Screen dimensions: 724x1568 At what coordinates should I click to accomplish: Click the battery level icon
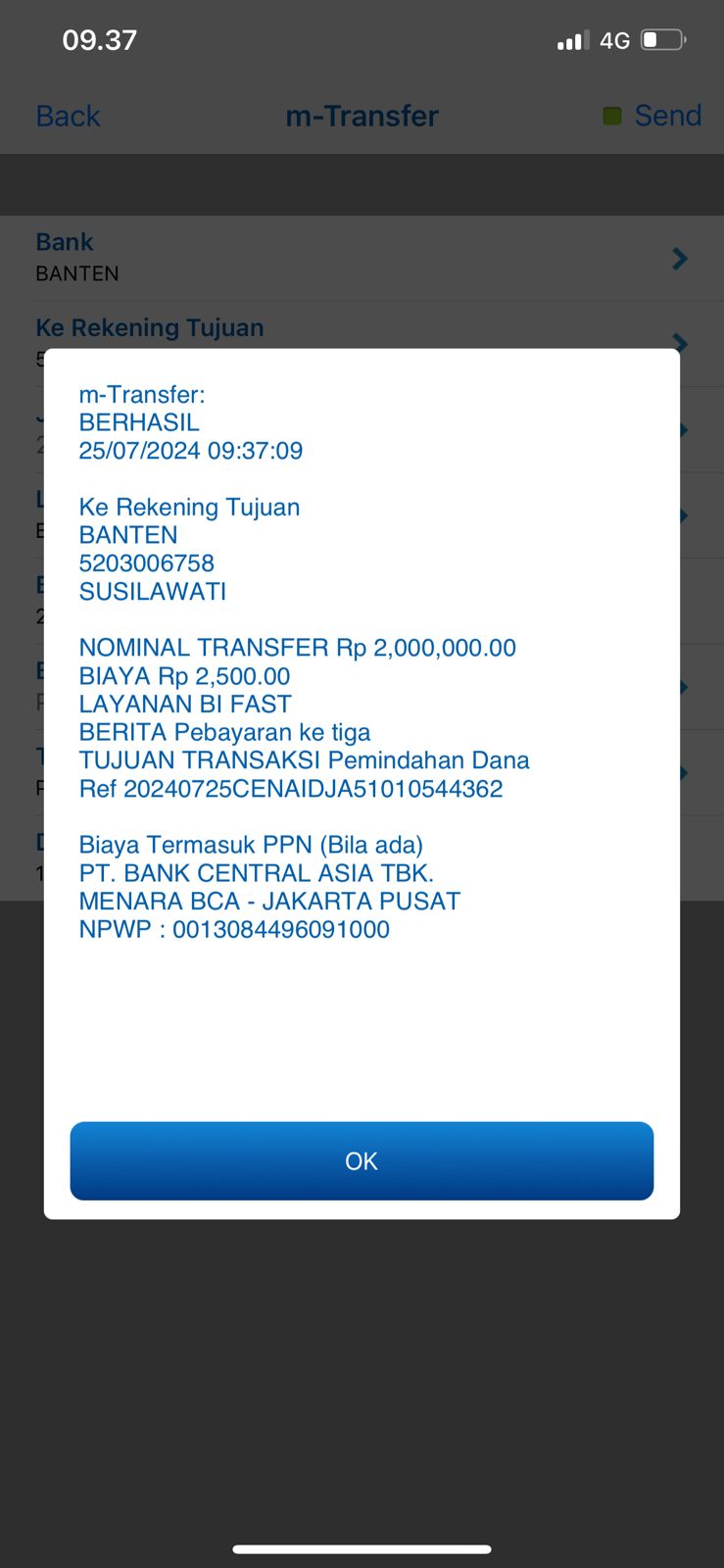[661, 39]
